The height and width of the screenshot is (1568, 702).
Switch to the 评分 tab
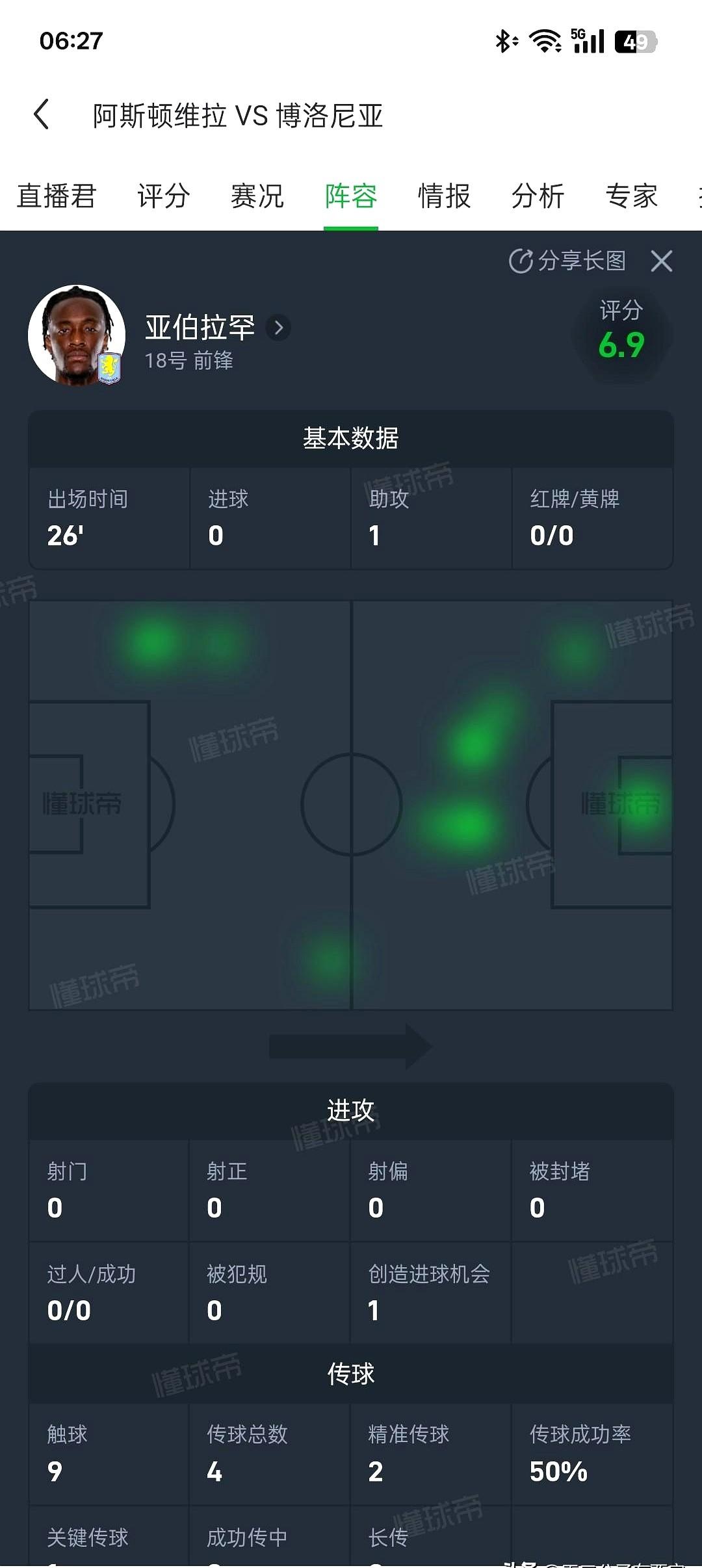point(162,195)
